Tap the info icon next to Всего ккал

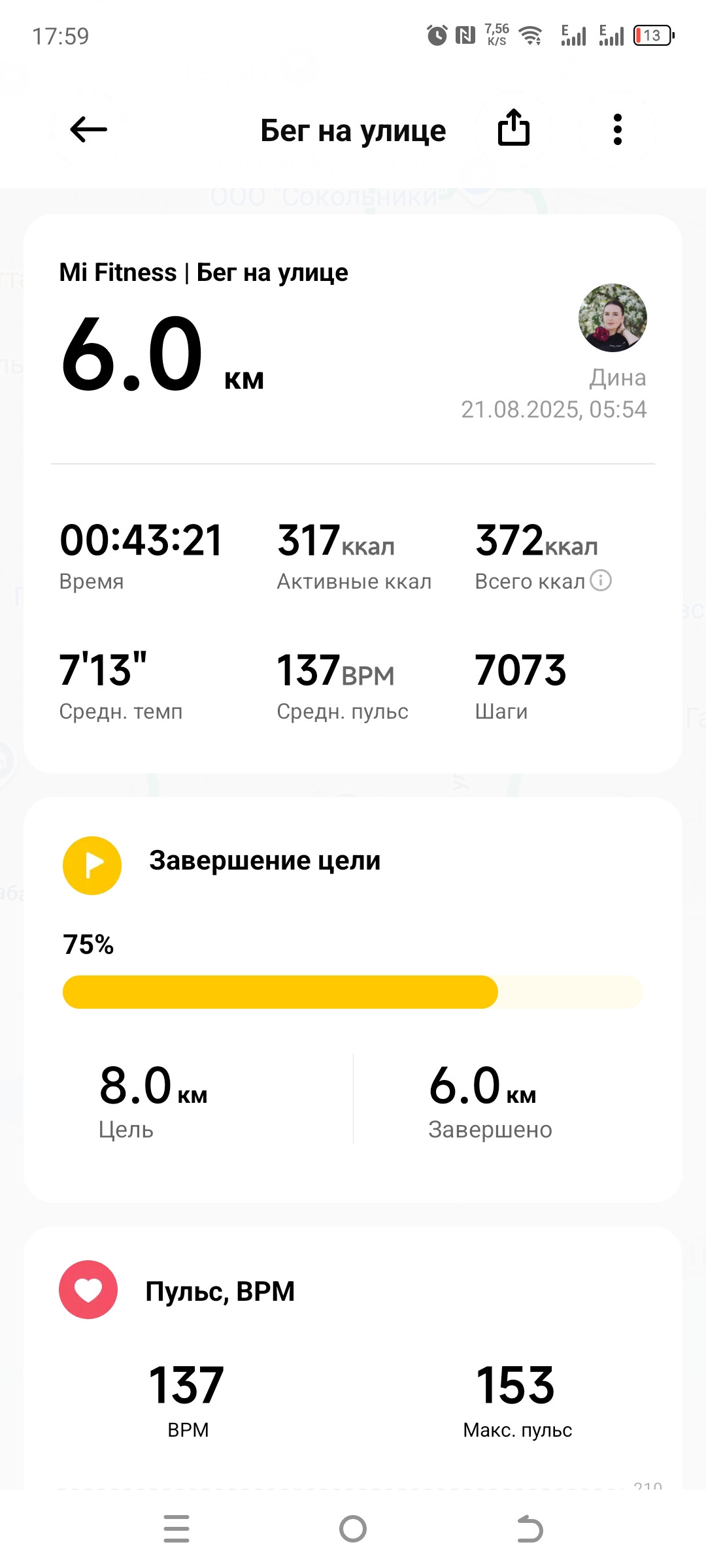click(601, 580)
